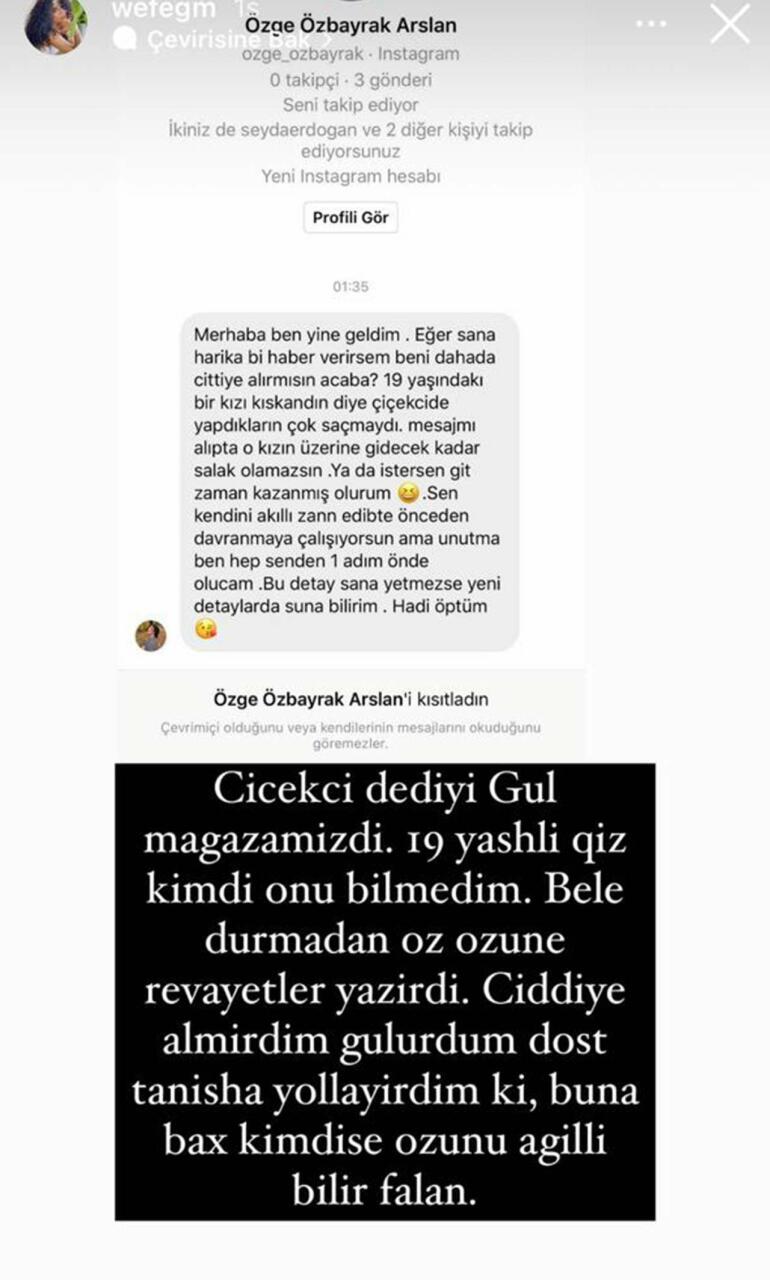The width and height of the screenshot is (770, 1280).
Task: Open the story's three-dot options menu
Action: [651, 23]
